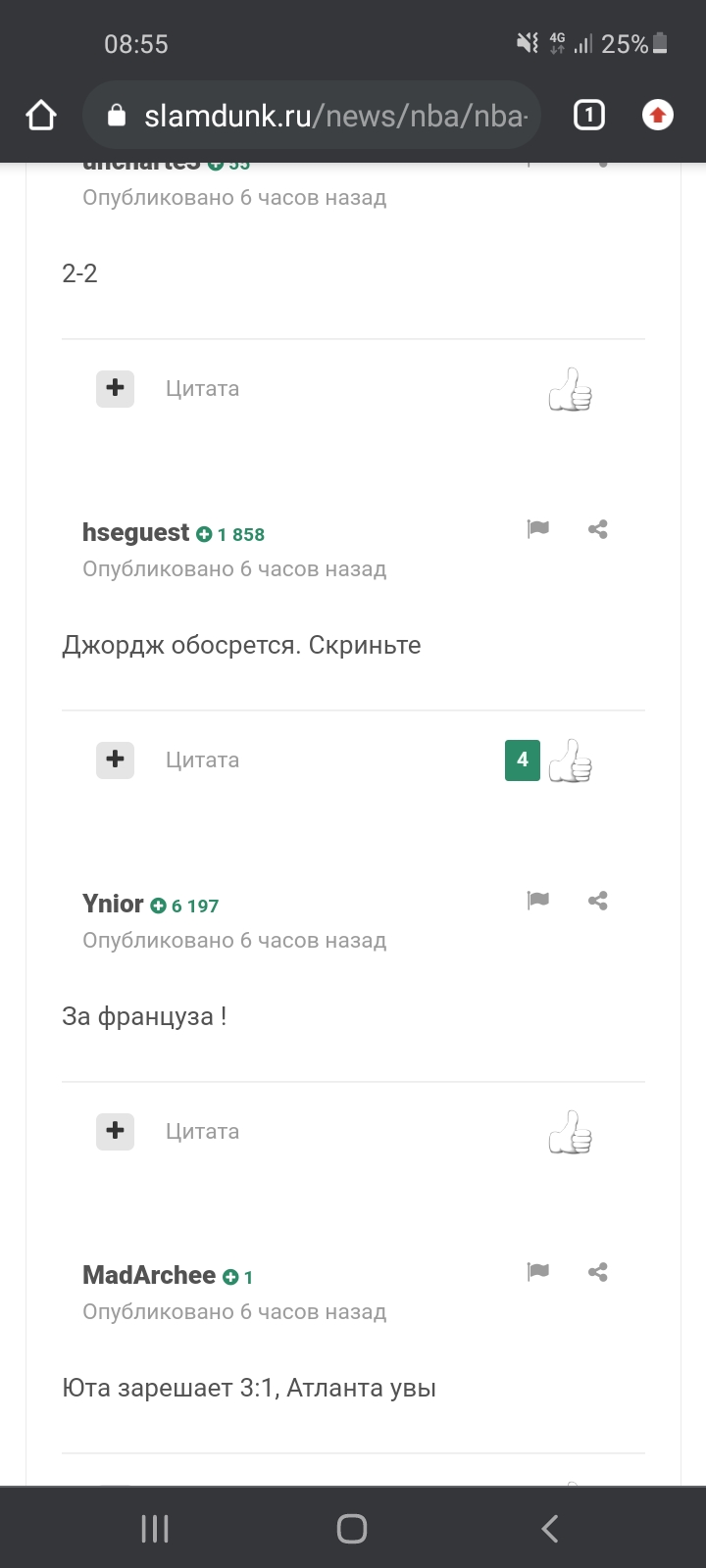Go back with the system back button

tap(550, 1529)
